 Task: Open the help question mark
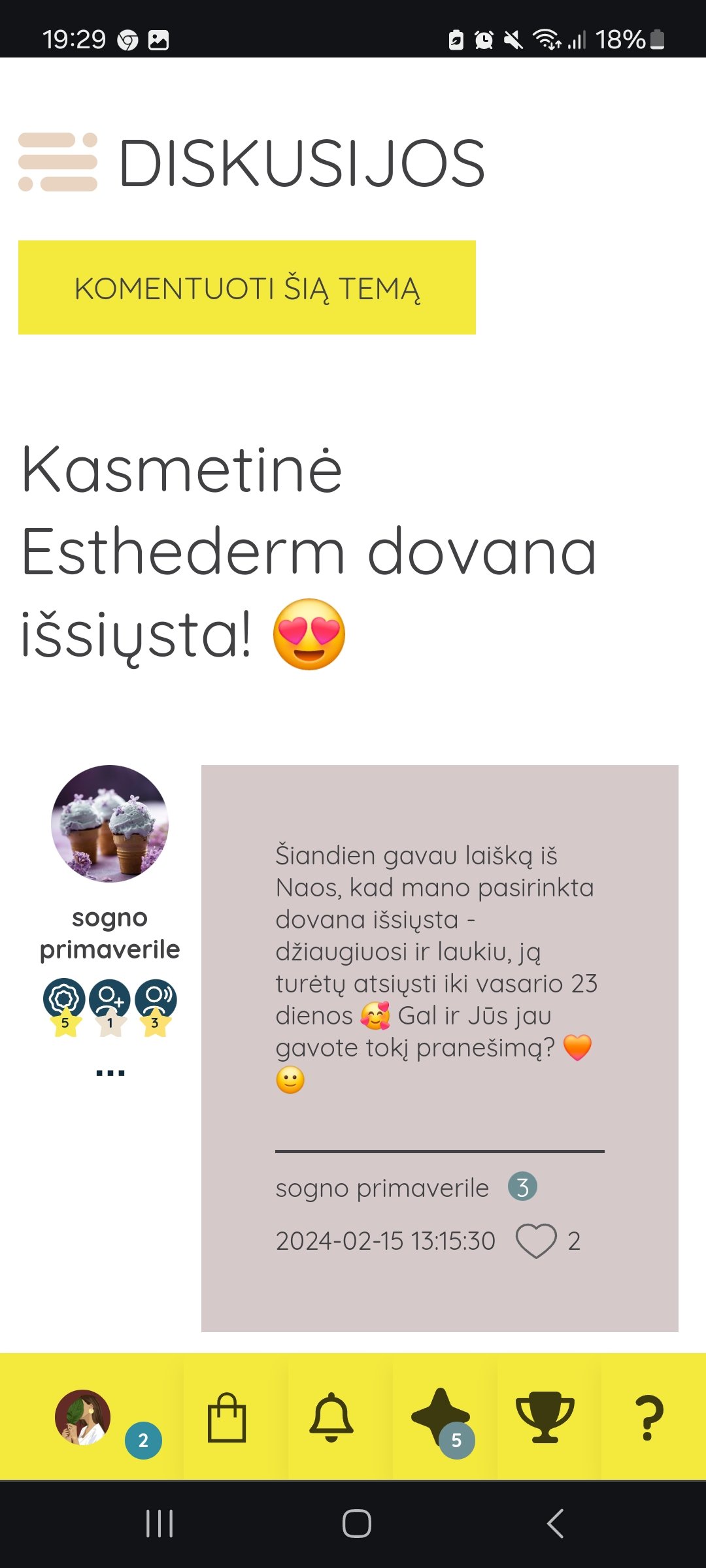(649, 1418)
